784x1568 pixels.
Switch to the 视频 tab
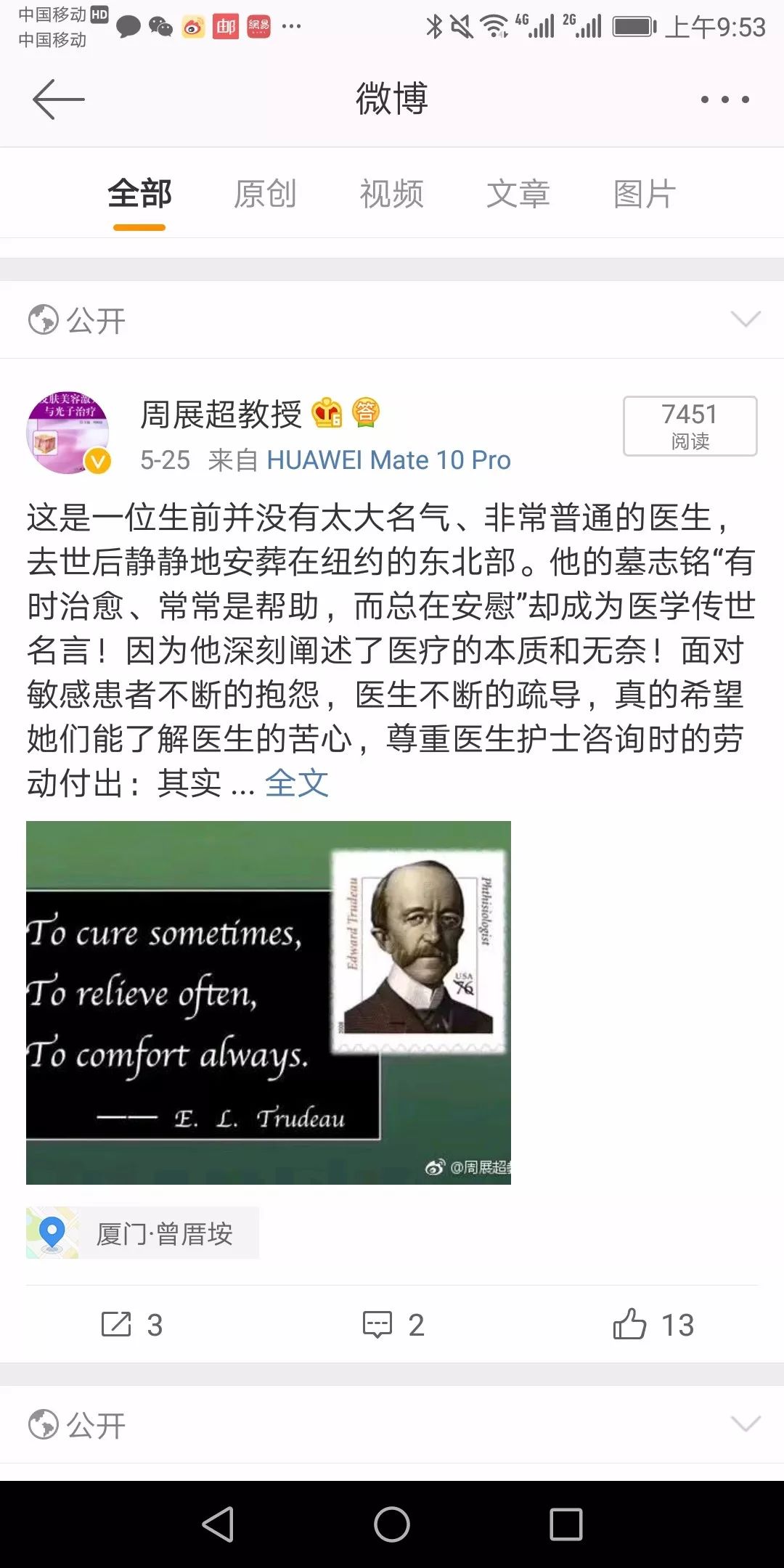coord(391,194)
